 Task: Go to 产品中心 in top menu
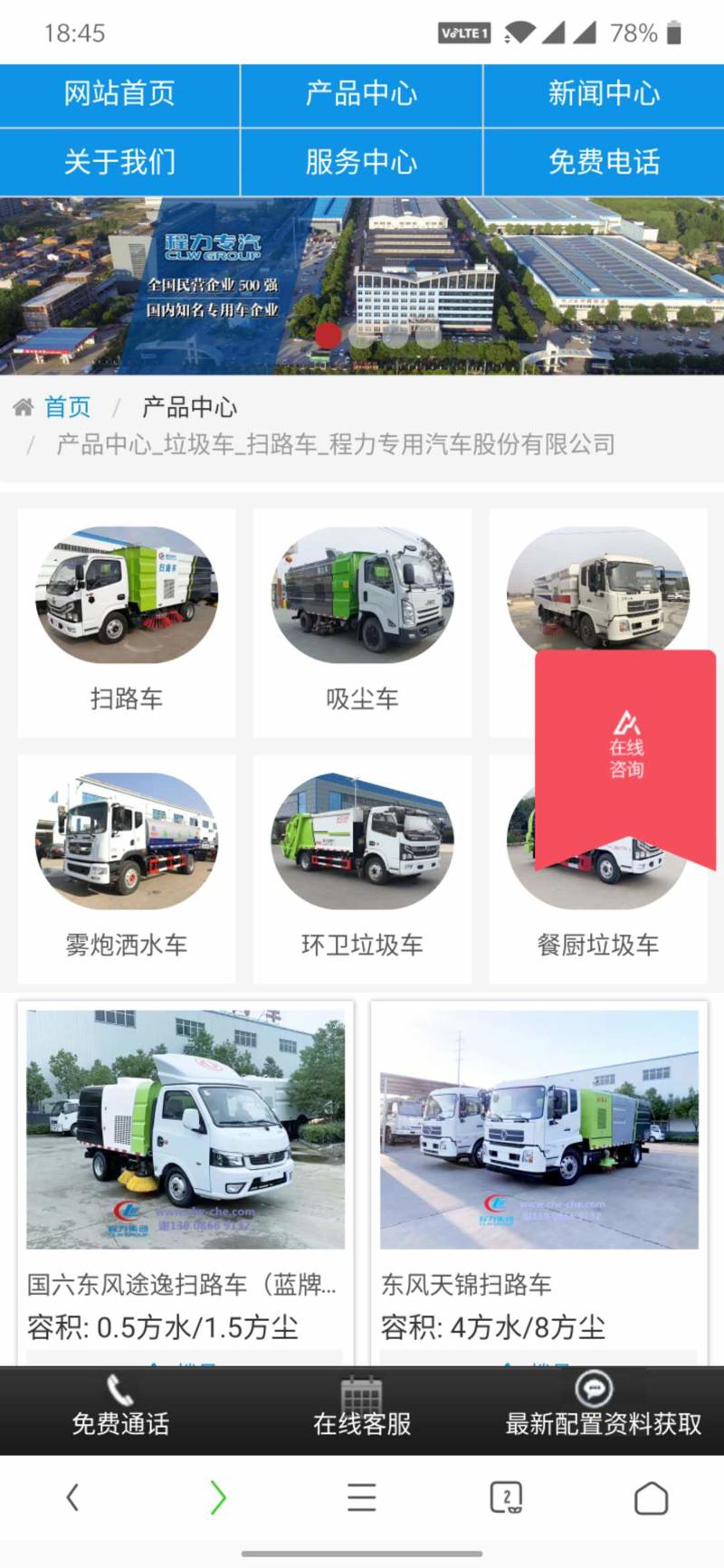point(361,94)
